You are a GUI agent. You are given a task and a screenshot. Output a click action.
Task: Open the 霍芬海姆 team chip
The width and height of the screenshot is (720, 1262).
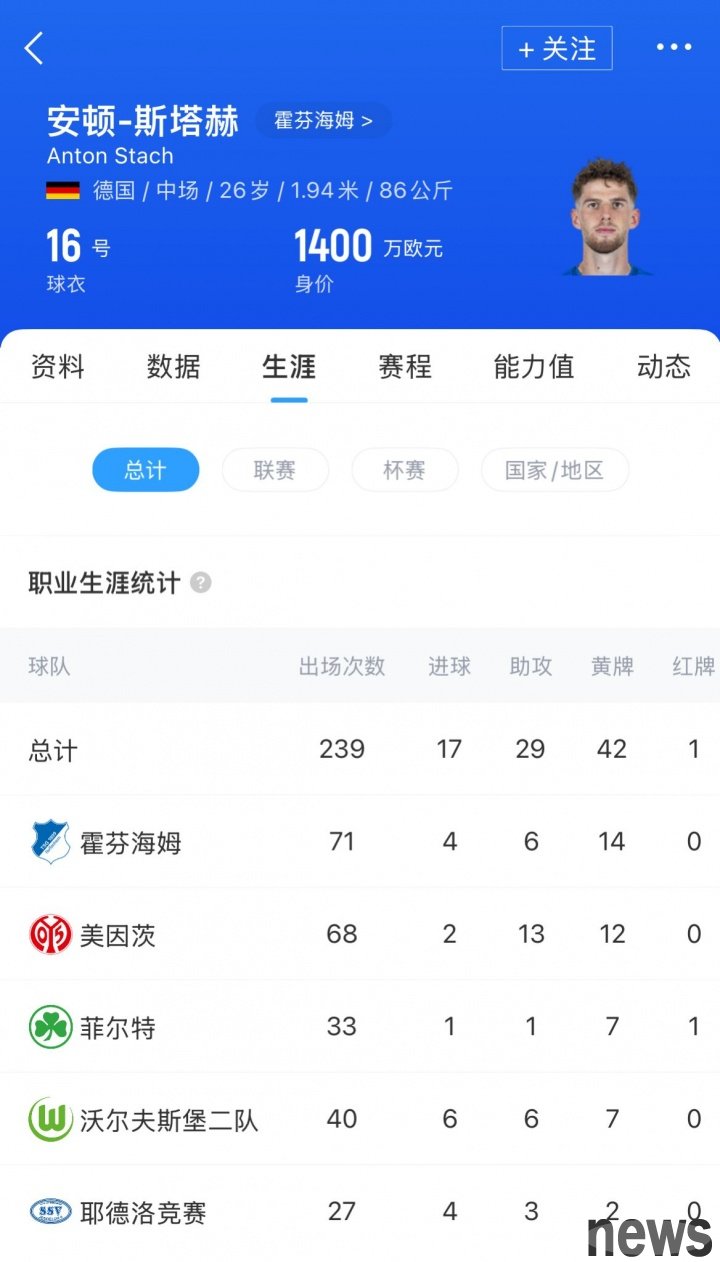(x=323, y=121)
